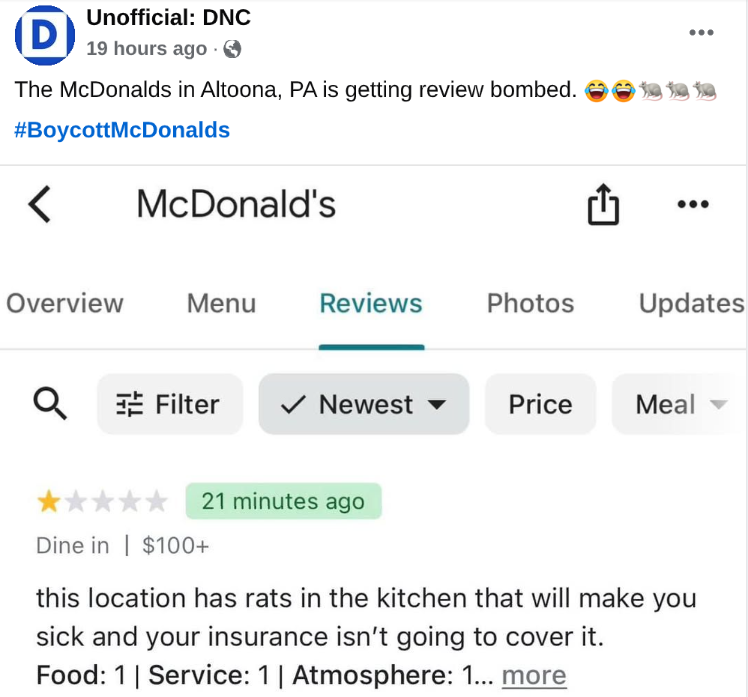Open the Unofficial: DNC page name
748x697 pixels.
point(168,18)
